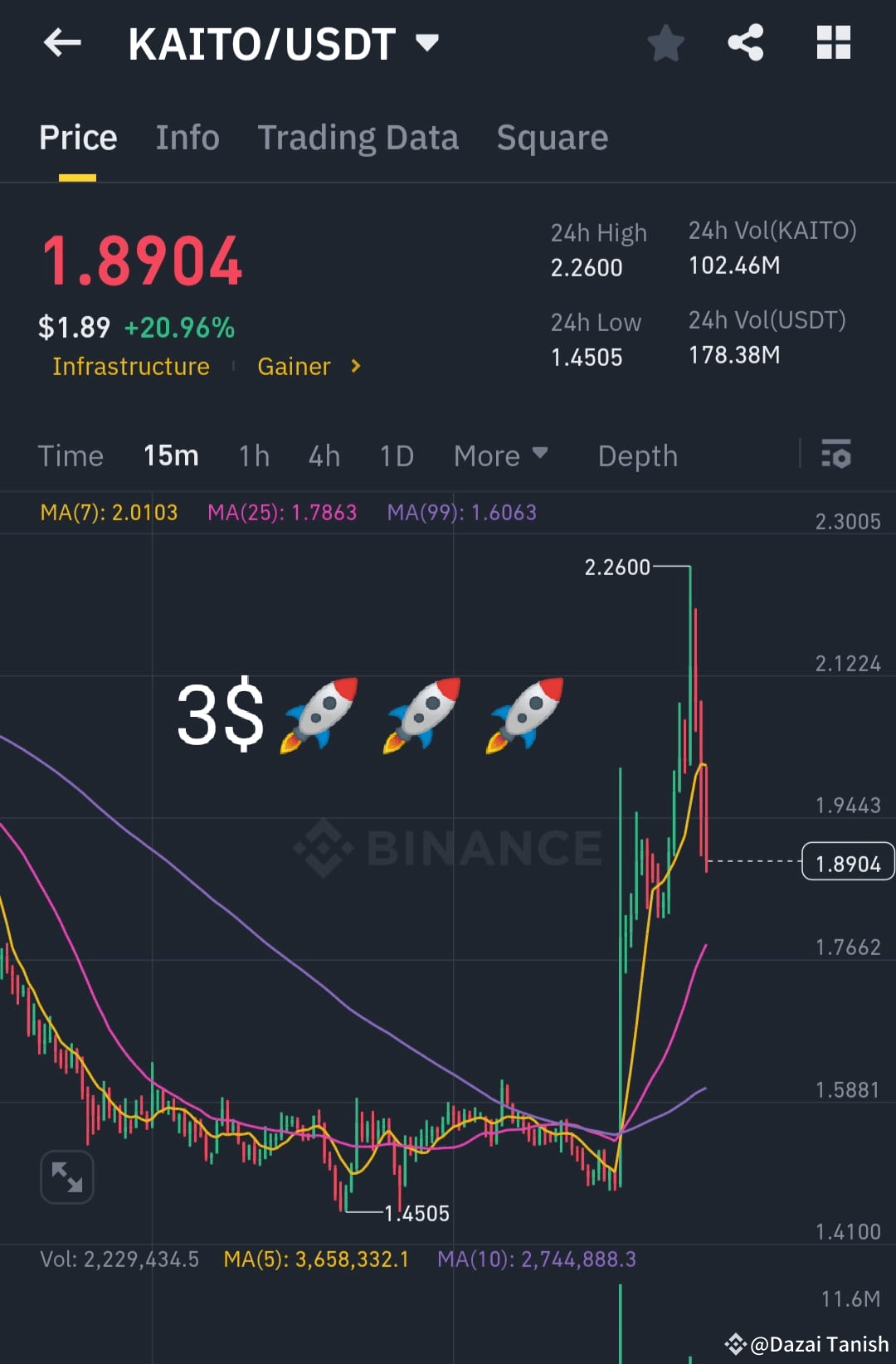
Task: Star KAITO/USDT as a favorite
Action: [665, 43]
